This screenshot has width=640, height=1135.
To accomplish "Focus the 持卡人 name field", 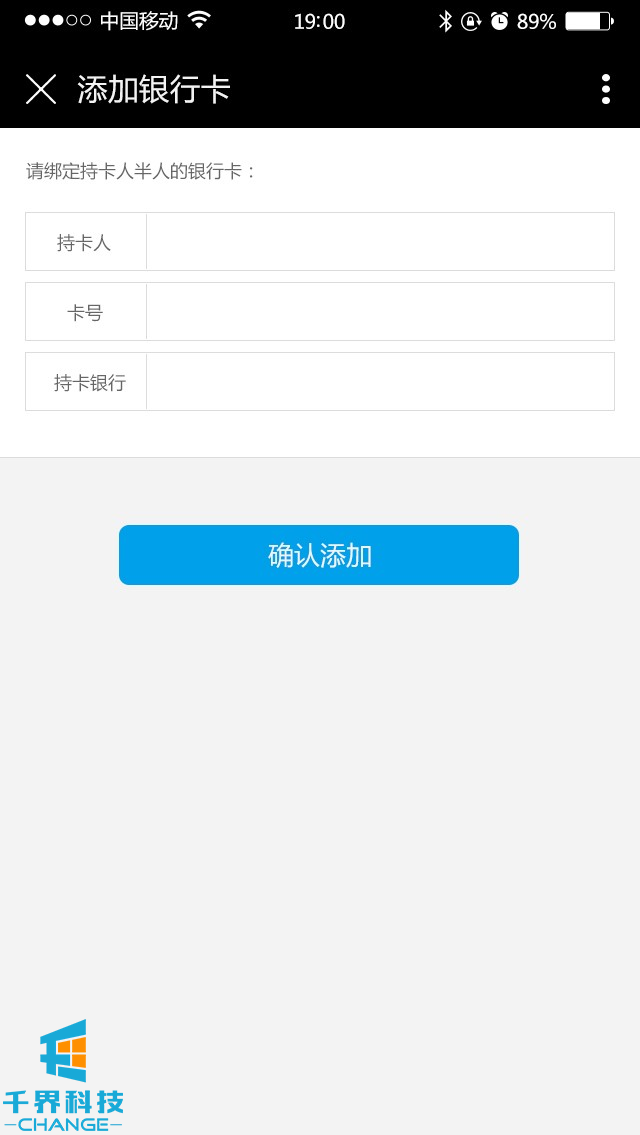I will click(380, 242).
